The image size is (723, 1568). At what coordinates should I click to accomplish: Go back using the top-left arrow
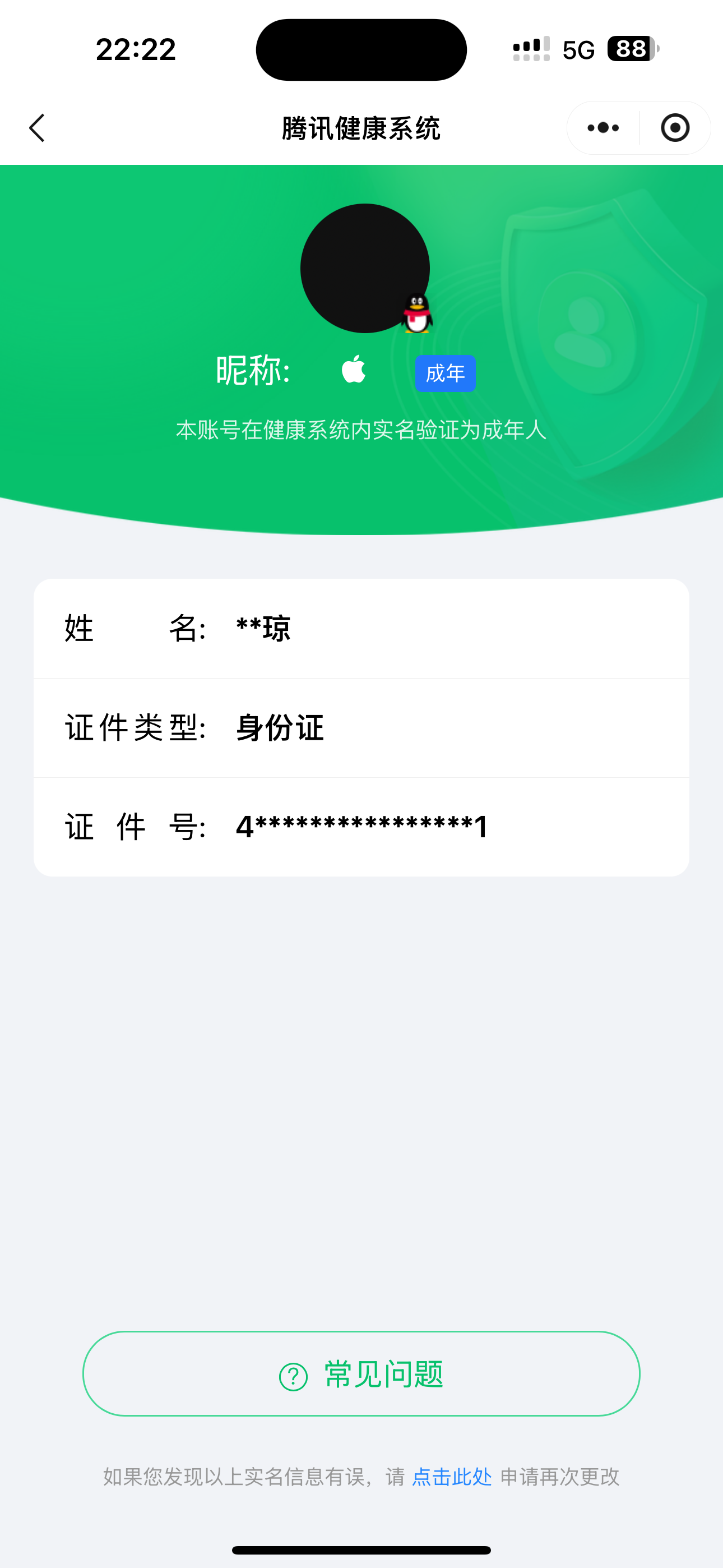37,128
